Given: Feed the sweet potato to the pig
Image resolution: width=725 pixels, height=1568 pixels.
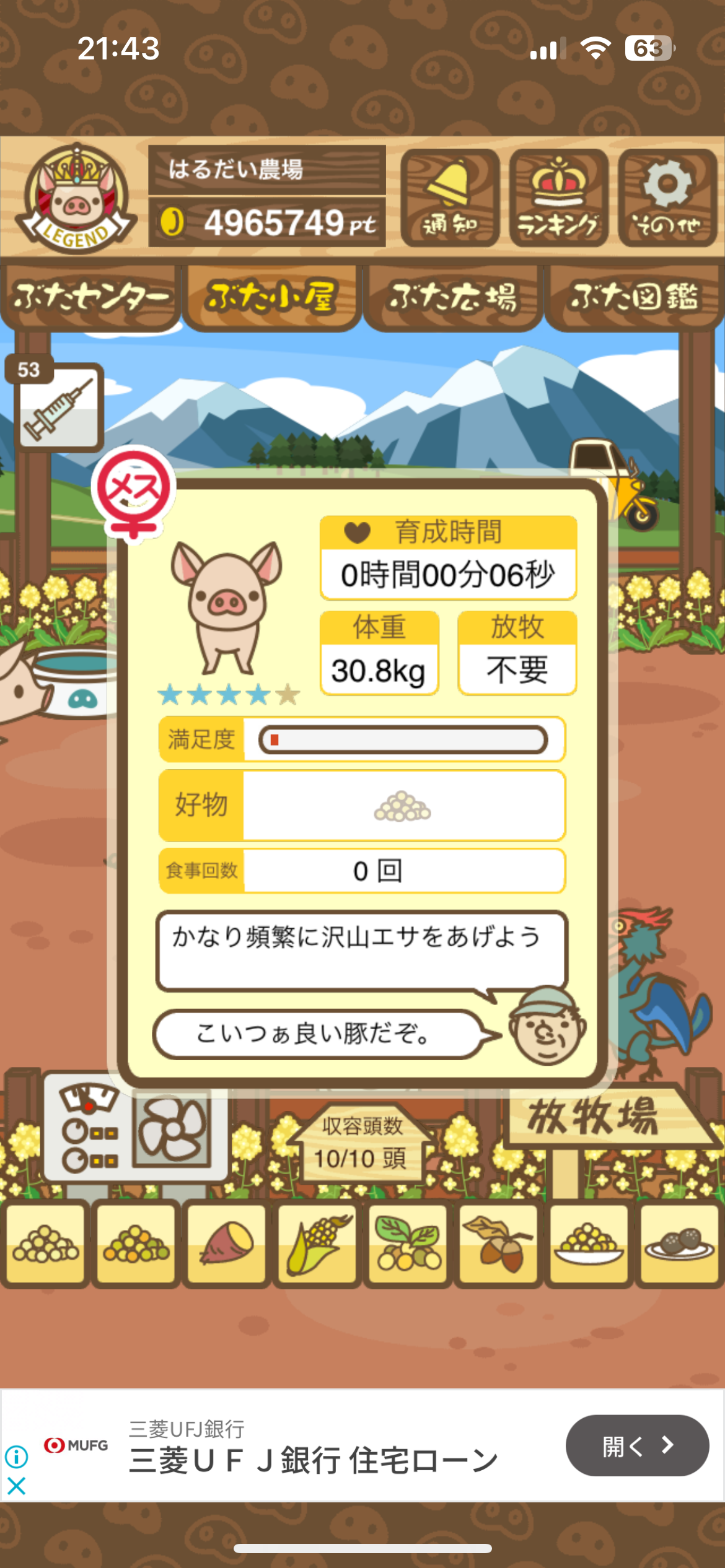Looking at the screenshot, I should (x=227, y=1242).
